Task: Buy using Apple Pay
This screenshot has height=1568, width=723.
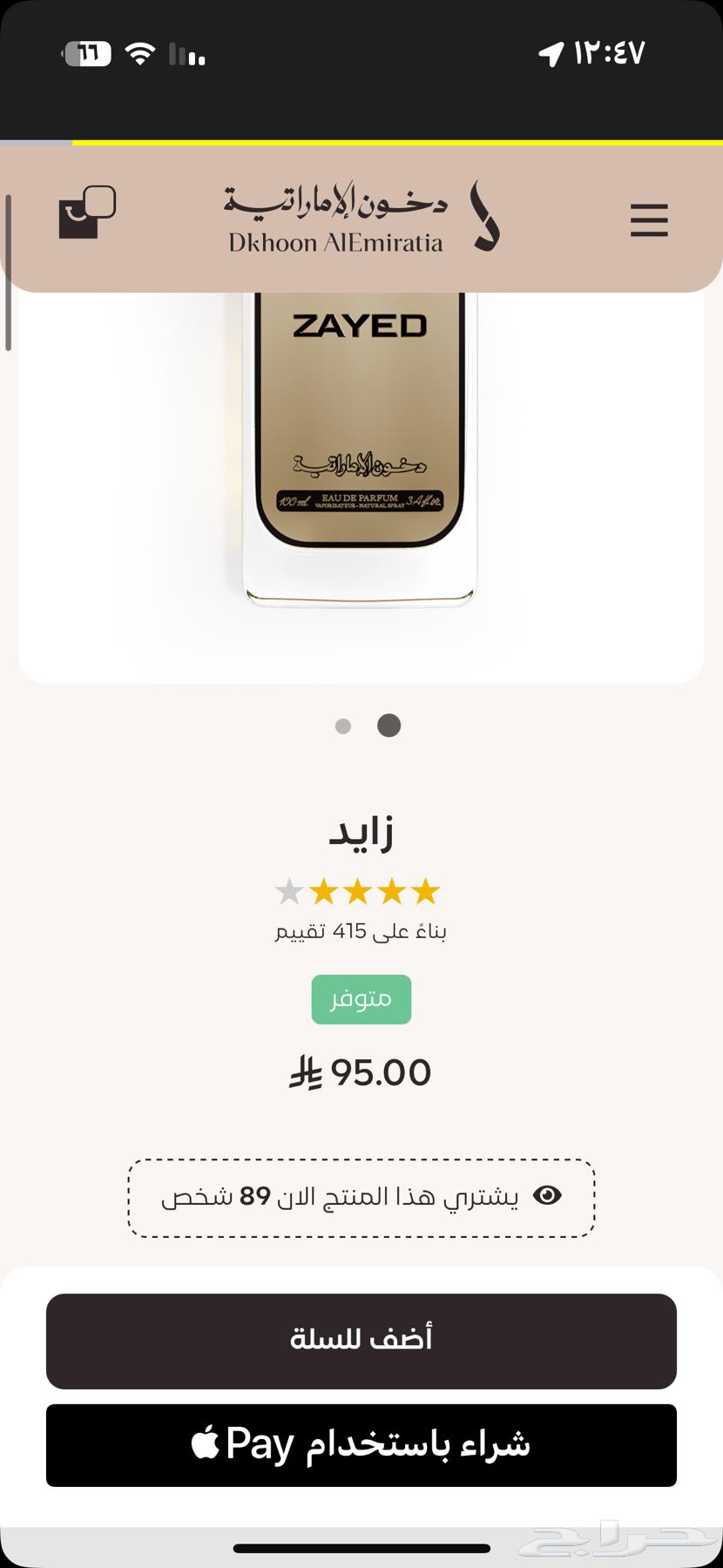Action: click(361, 1445)
